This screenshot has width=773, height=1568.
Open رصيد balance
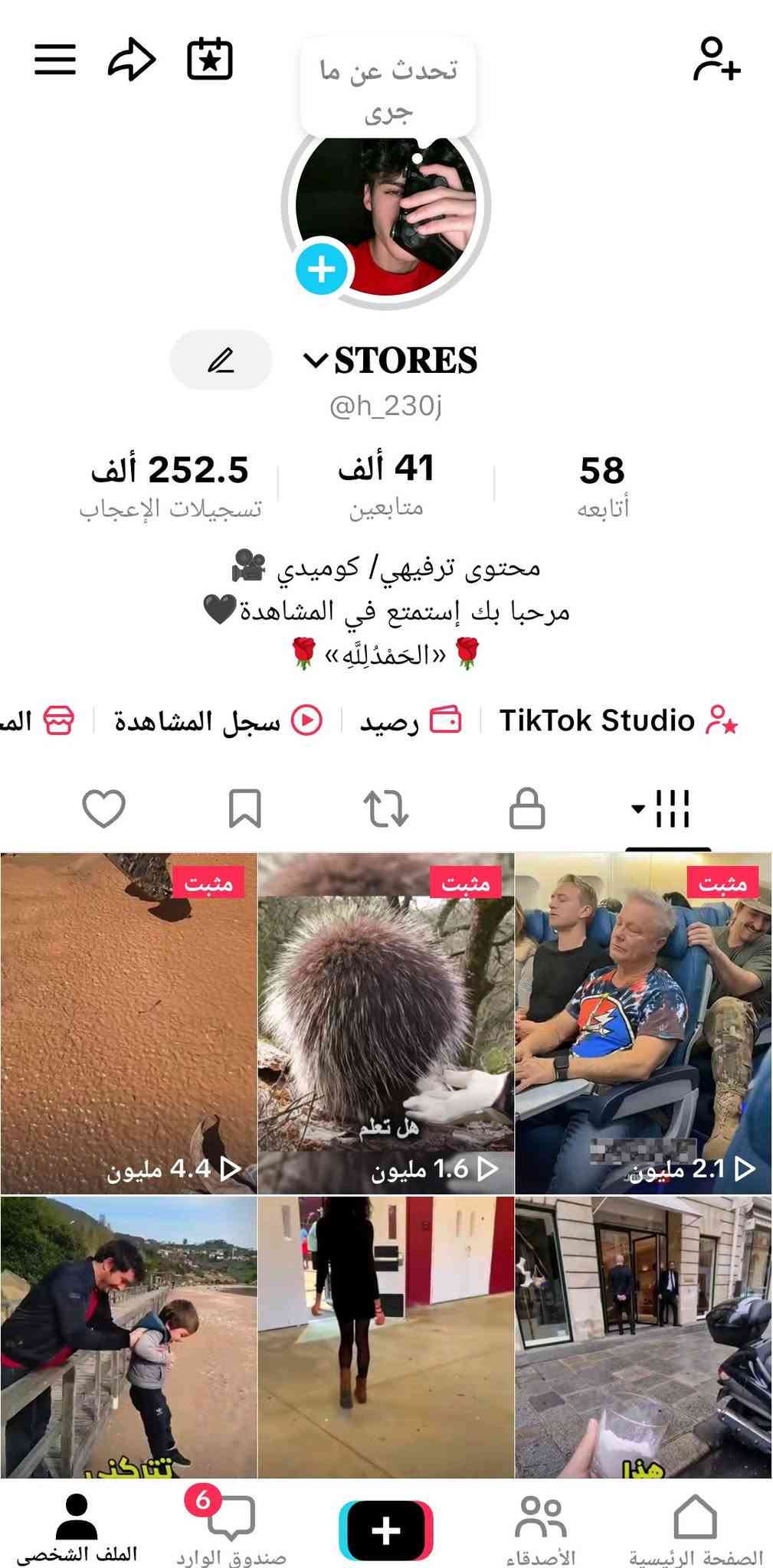[x=411, y=720]
